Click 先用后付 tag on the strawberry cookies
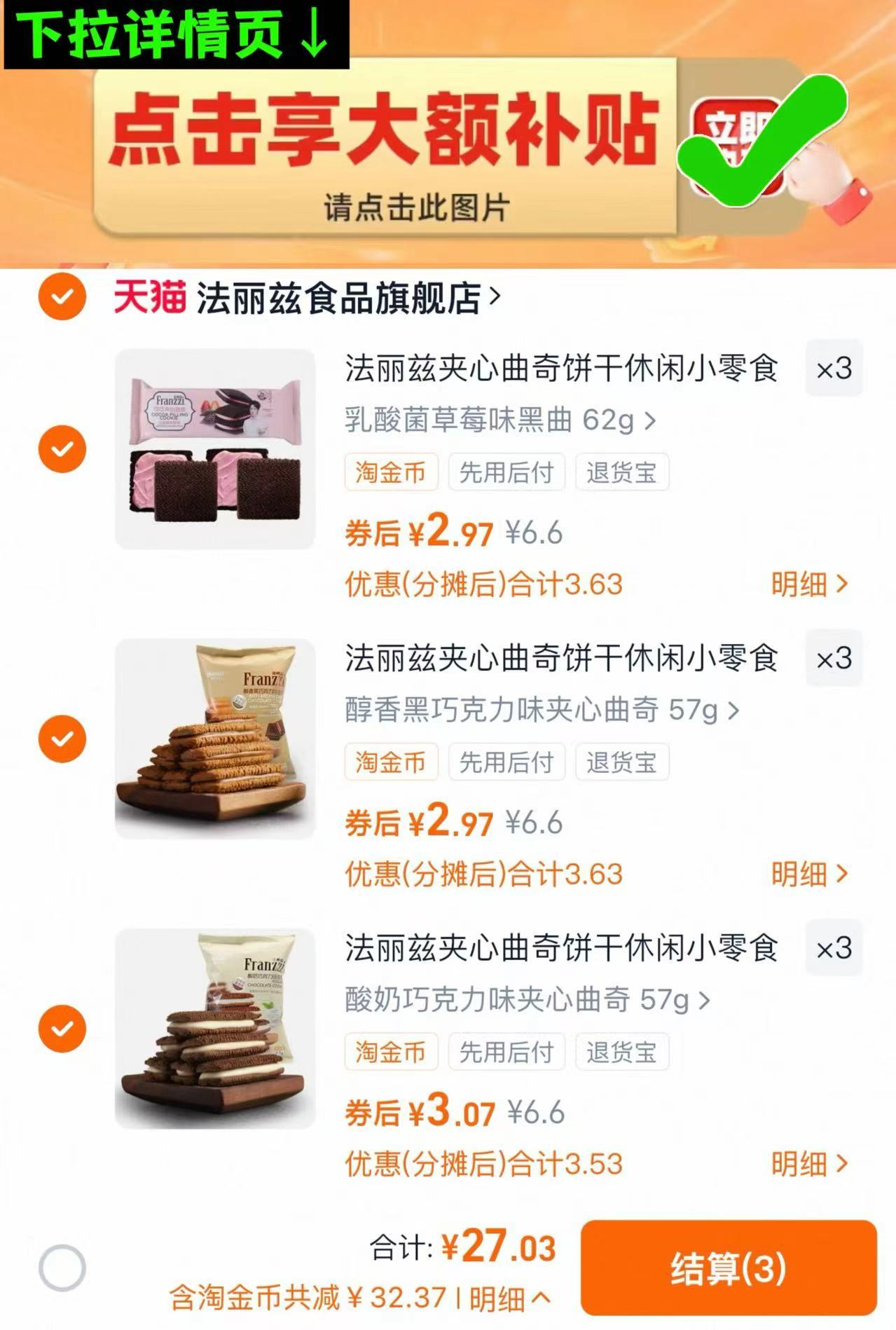Viewport: 896px width, 1330px height. [x=506, y=472]
